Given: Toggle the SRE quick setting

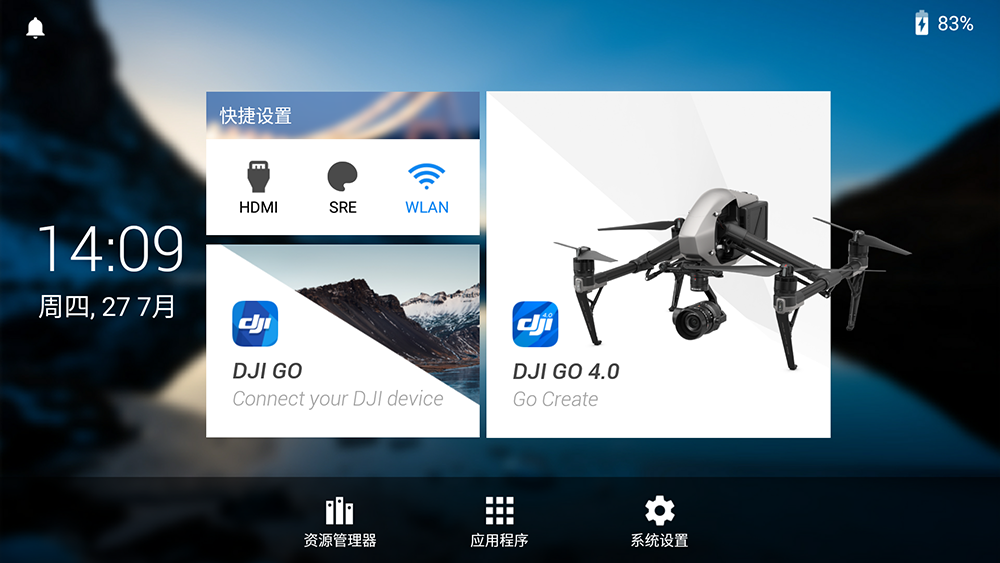Looking at the screenshot, I should point(342,187).
